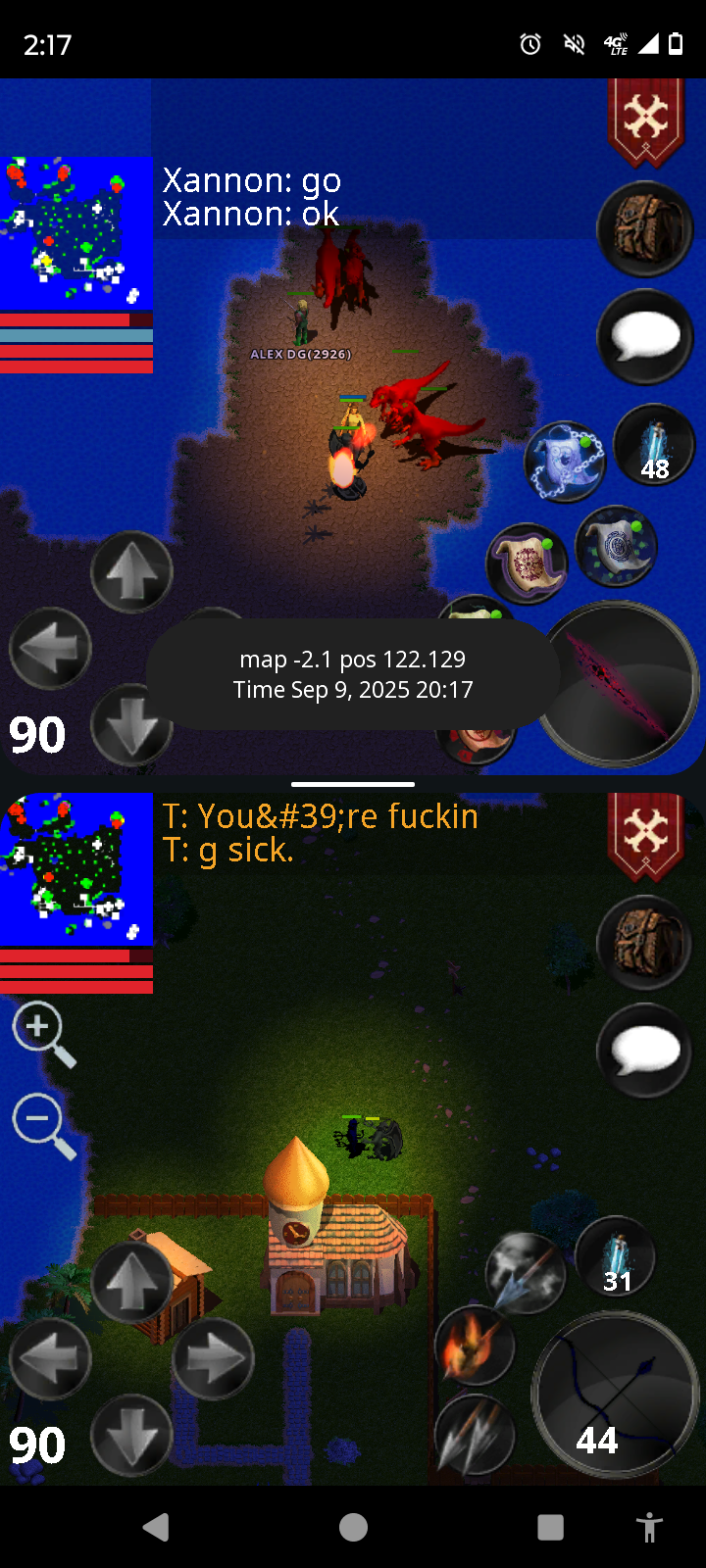The width and height of the screenshot is (706, 1568).
Task: Use the potion item showing count 48
Action: click(654, 446)
